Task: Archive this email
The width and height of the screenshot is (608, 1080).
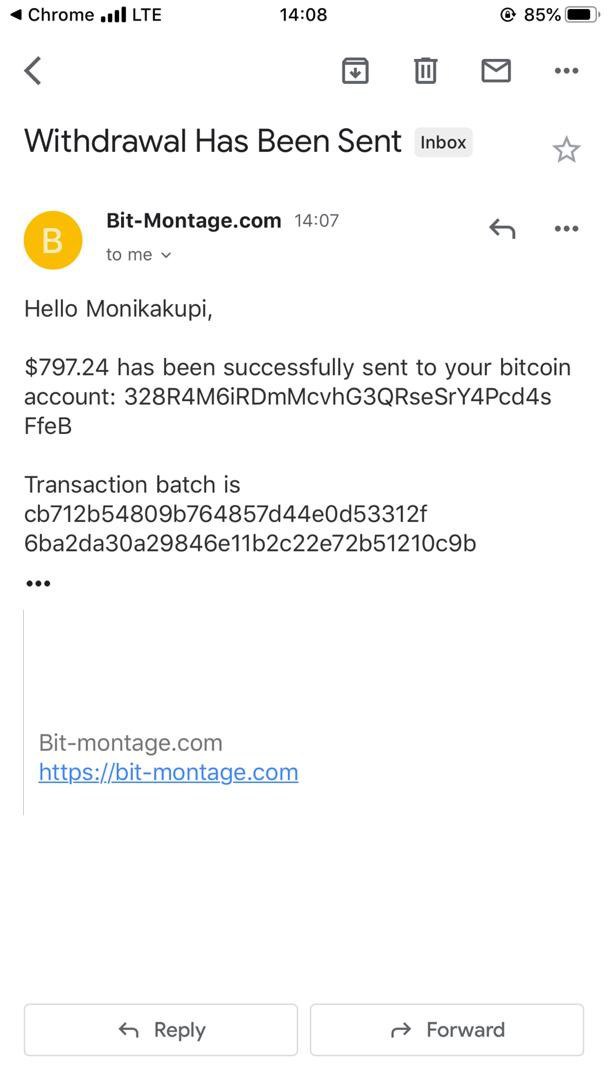Action: pos(355,70)
